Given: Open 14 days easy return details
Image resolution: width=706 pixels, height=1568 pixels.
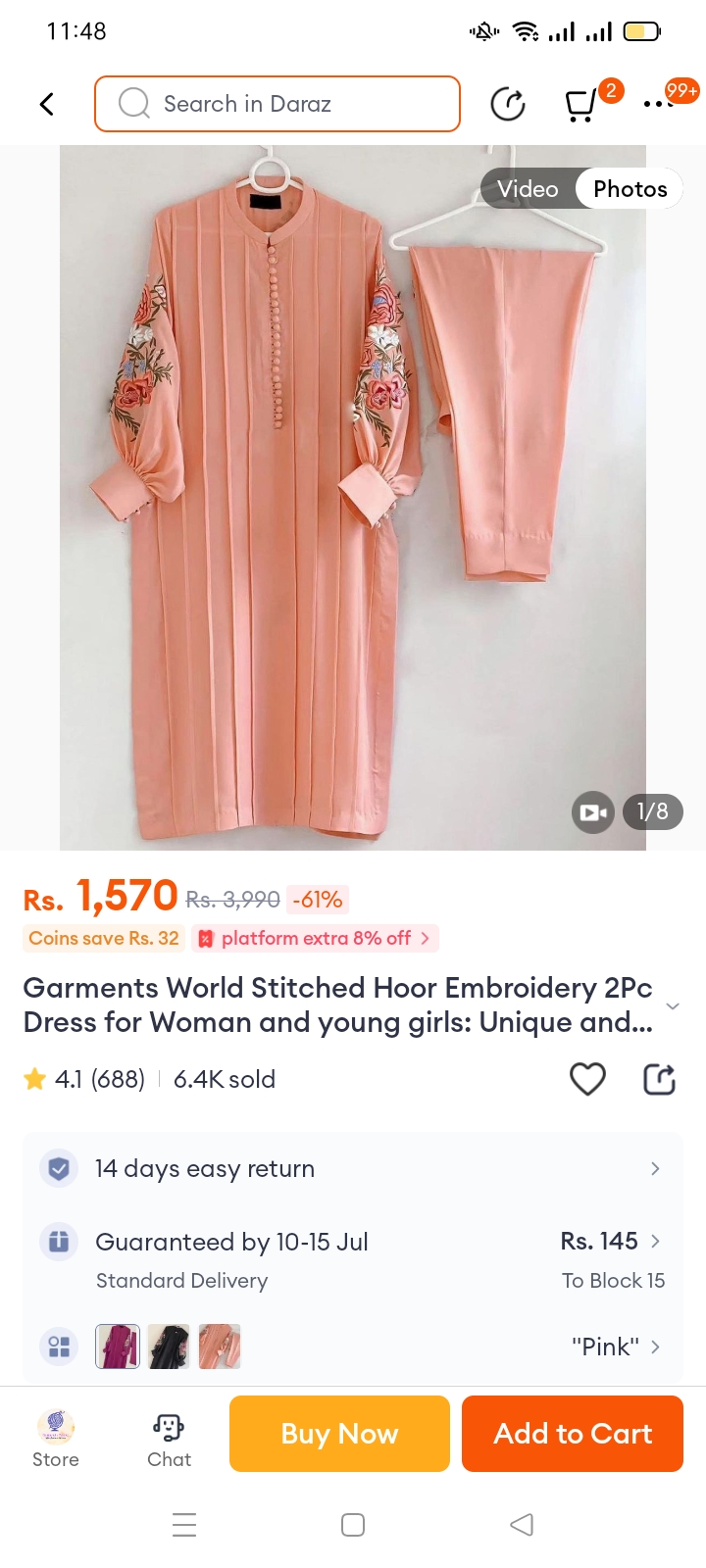Looking at the screenshot, I should [x=353, y=1168].
